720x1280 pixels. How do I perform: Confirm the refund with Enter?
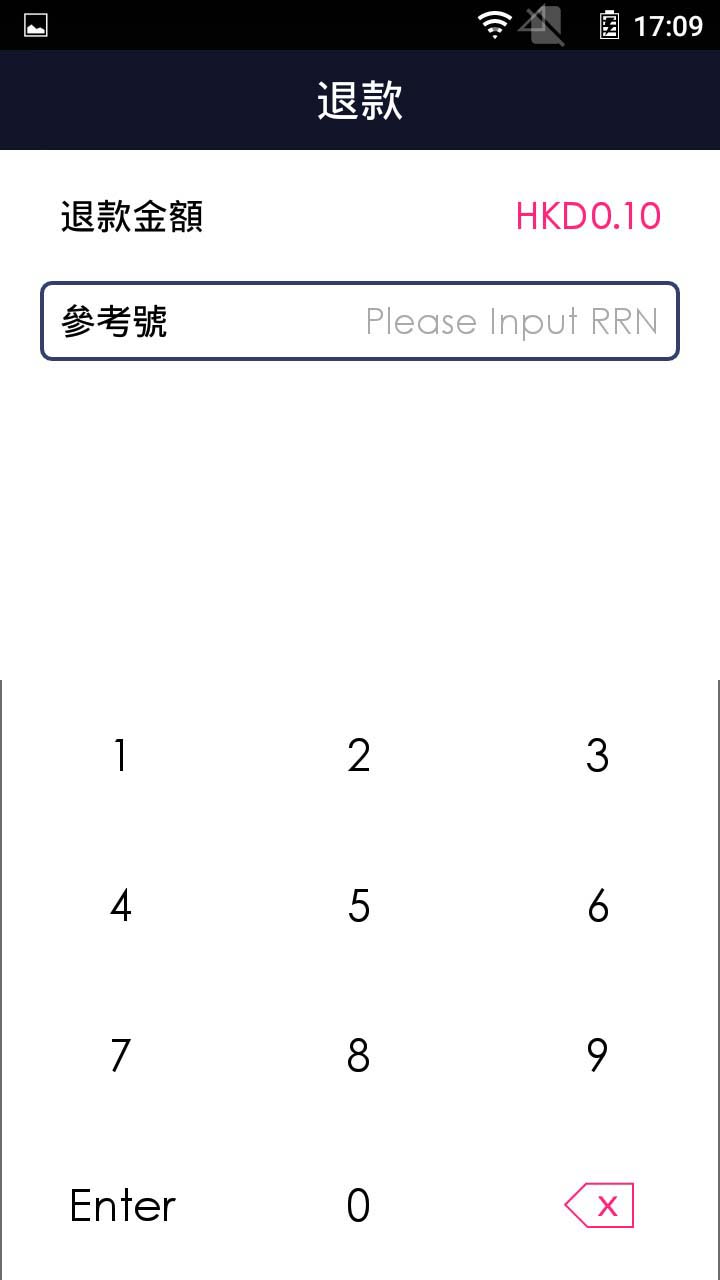click(122, 1206)
